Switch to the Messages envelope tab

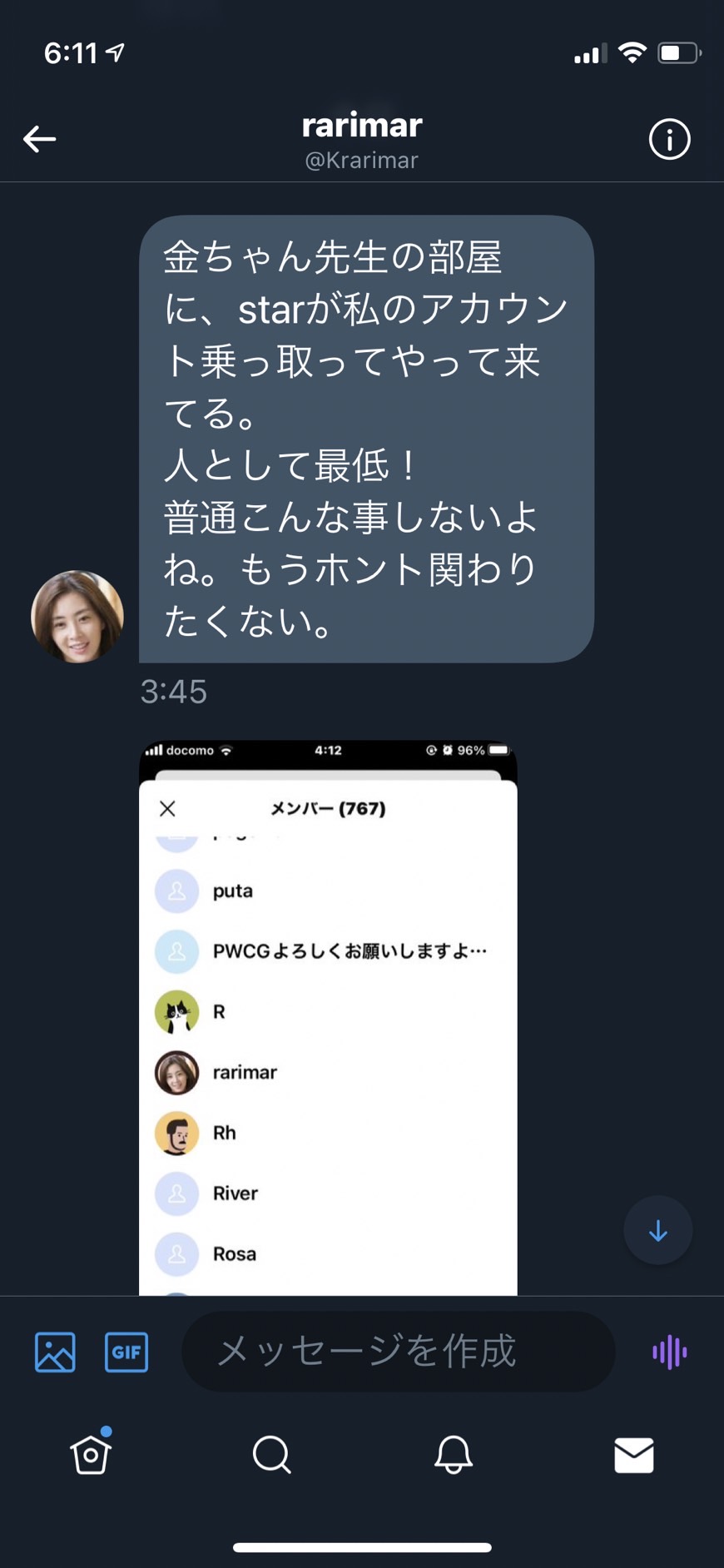pyautogui.click(x=634, y=1455)
